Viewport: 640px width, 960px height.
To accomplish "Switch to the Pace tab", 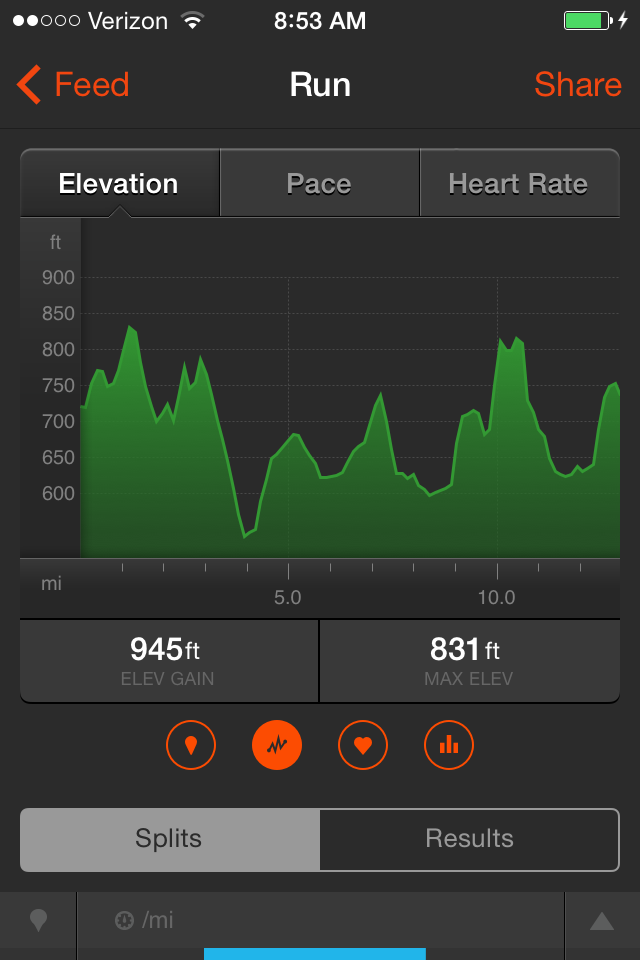I will point(319,184).
